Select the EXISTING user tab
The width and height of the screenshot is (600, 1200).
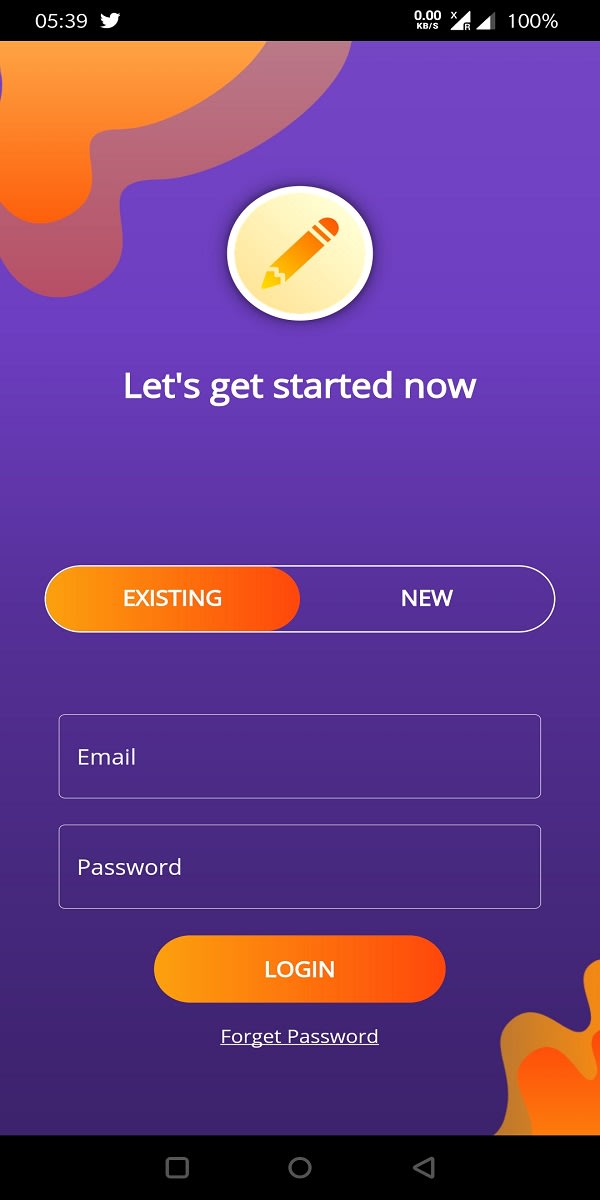click(173, 599)
